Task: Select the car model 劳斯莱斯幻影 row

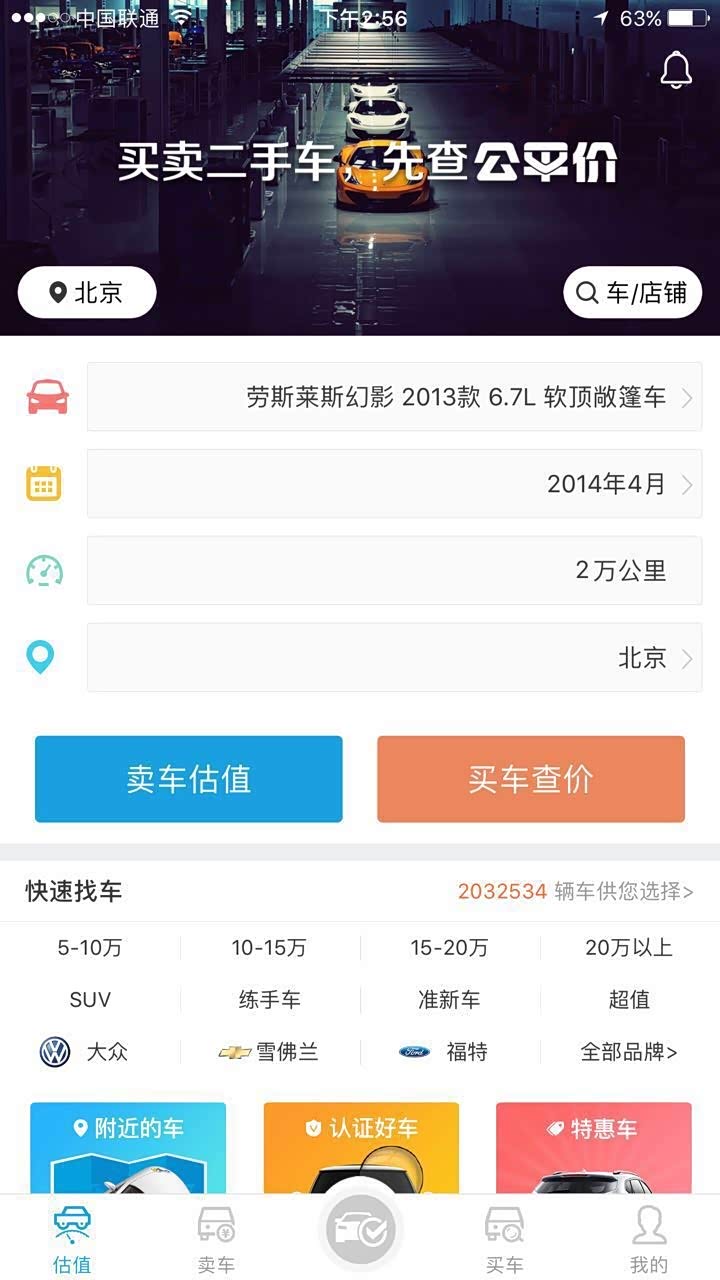Action: coord(394,397)
